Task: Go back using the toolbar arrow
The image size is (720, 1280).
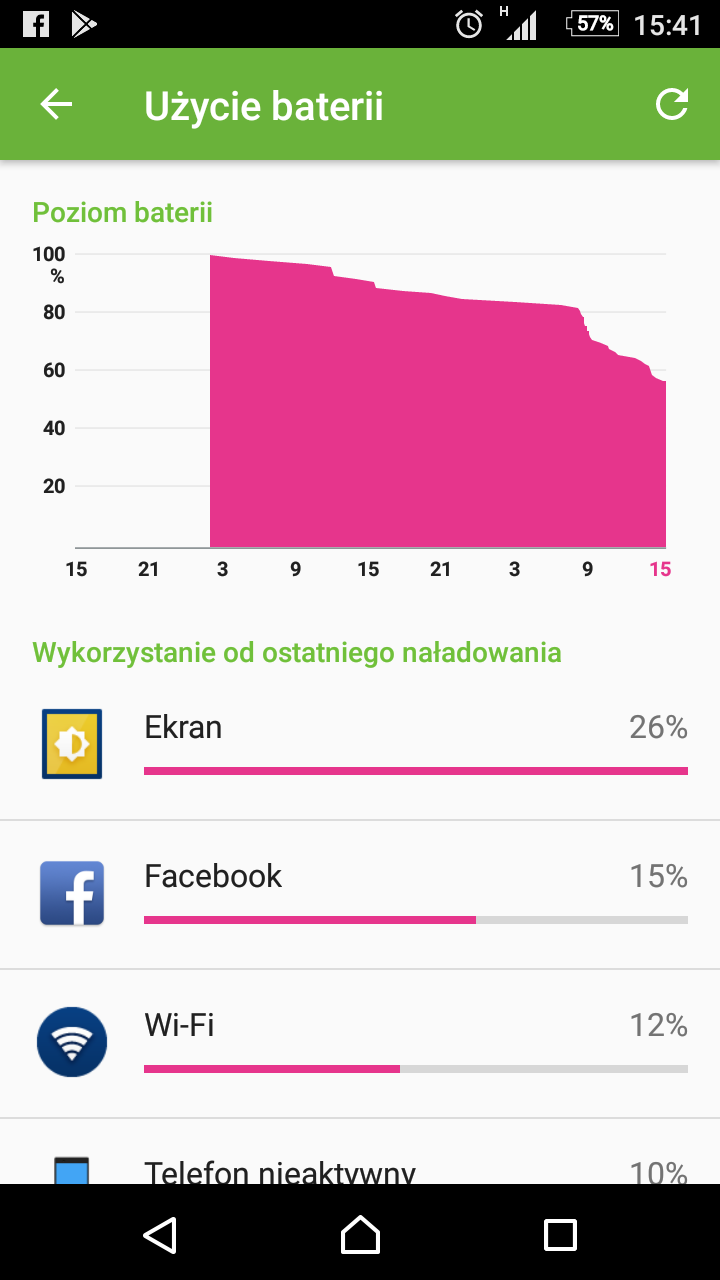Action: 56,105
